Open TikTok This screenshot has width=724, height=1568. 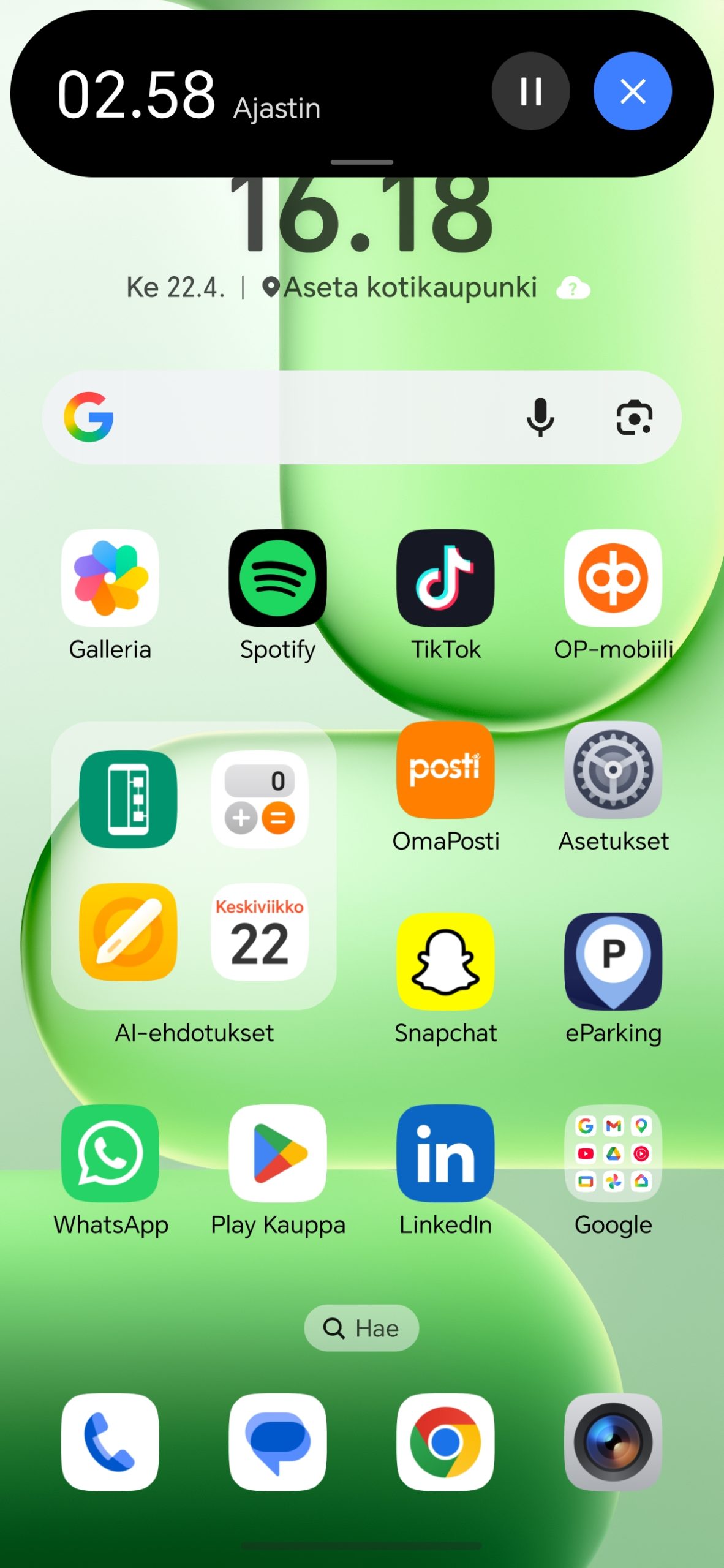click(445, 578)
